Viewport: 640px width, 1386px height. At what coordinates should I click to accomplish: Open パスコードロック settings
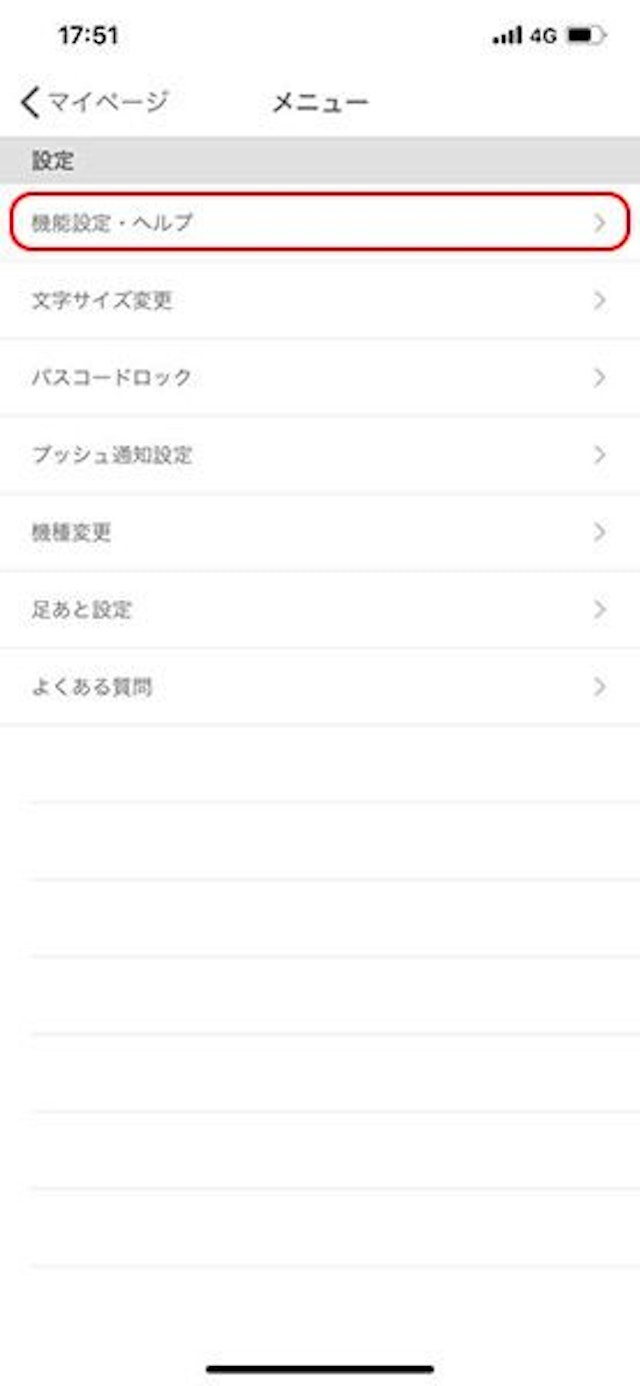(320, 378)
